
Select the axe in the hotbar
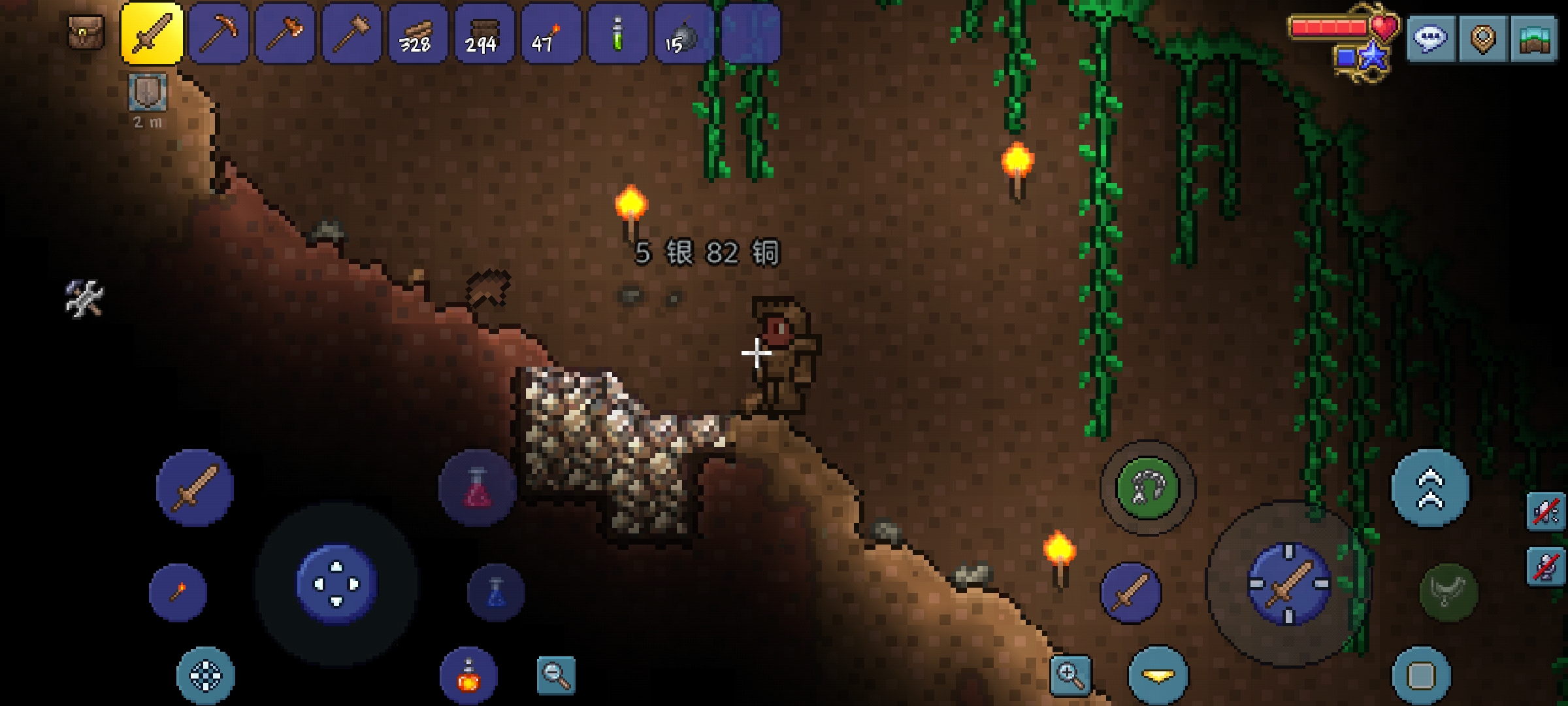click(x=285, y=33)
